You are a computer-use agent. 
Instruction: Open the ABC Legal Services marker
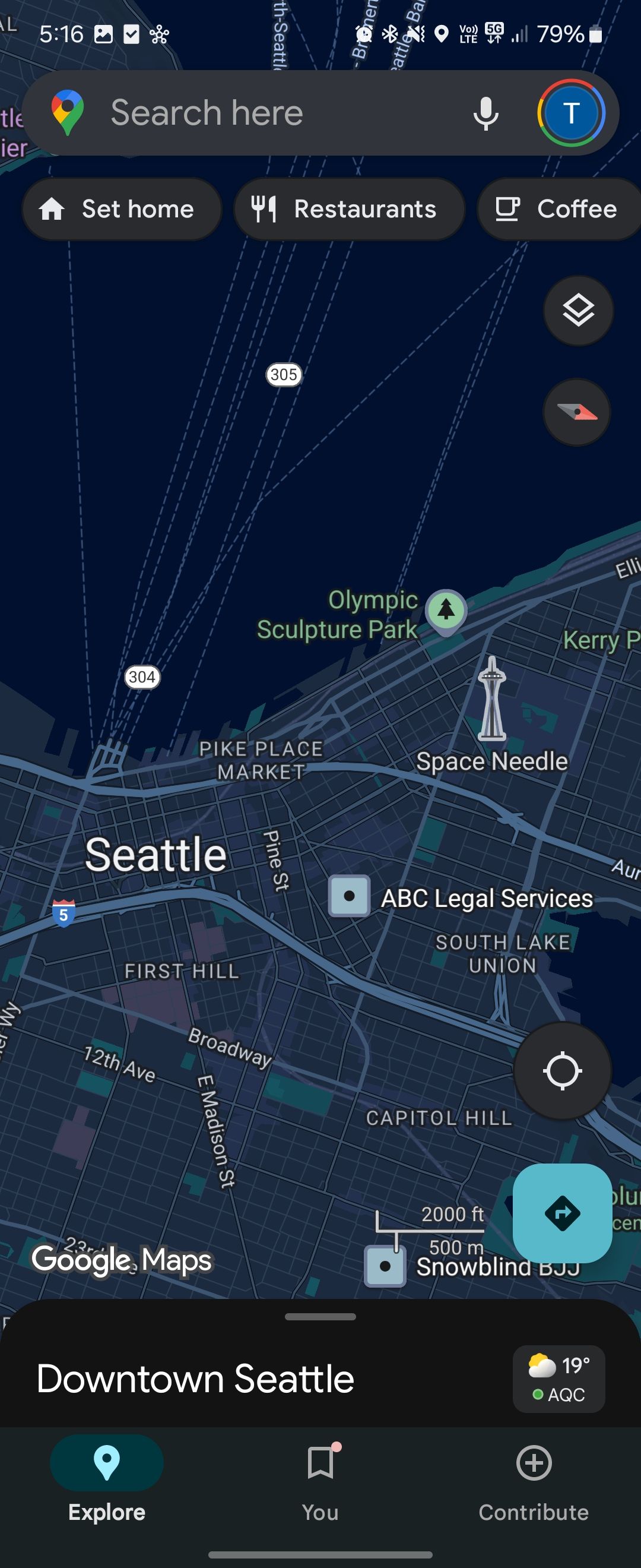349,896
